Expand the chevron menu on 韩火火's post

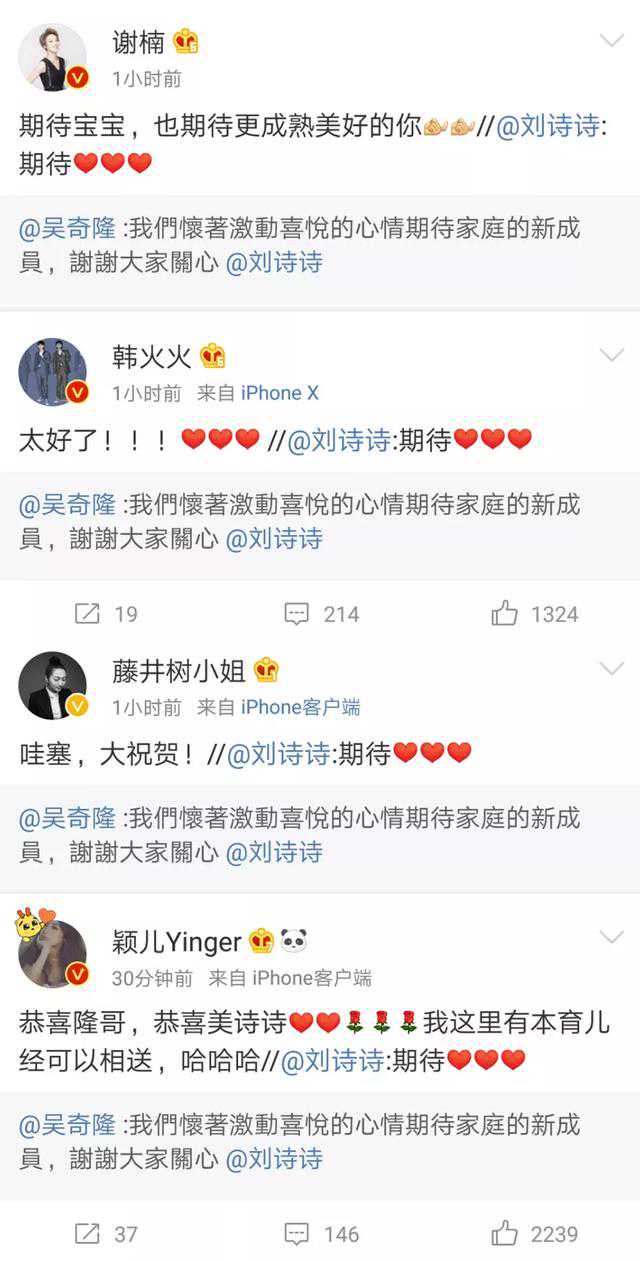pyautogui.click(x=611, y=355)
